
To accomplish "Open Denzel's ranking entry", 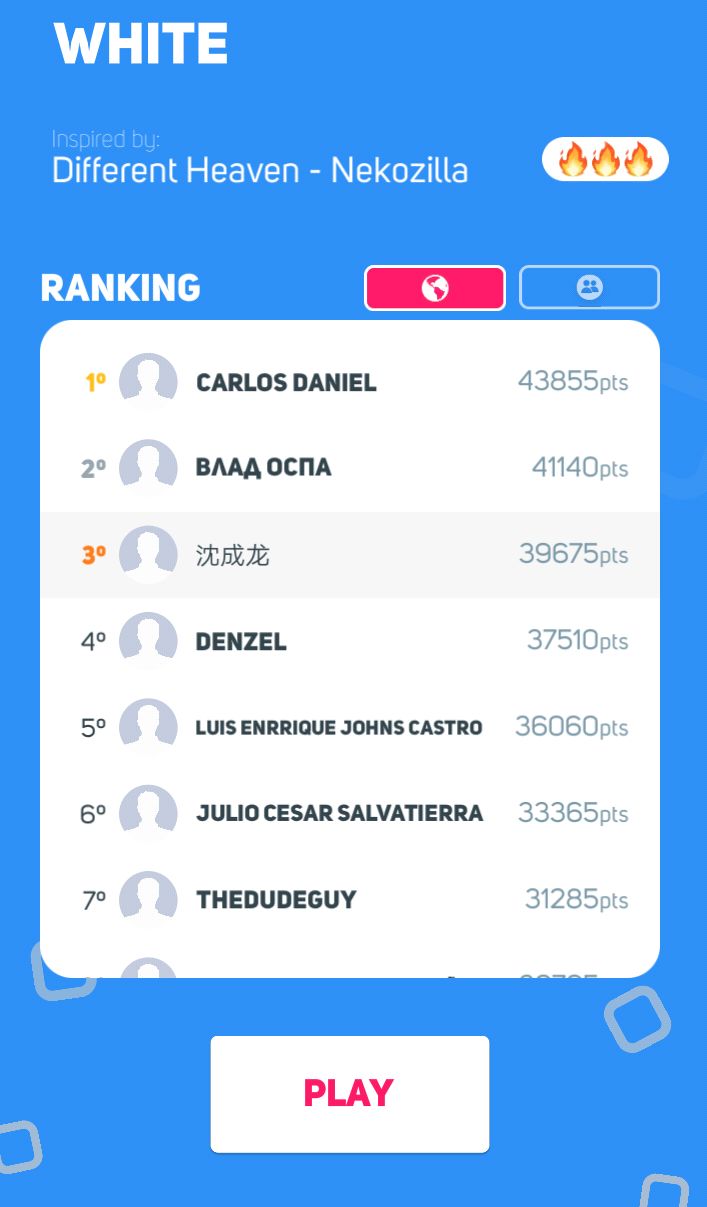I will point(349,641).
